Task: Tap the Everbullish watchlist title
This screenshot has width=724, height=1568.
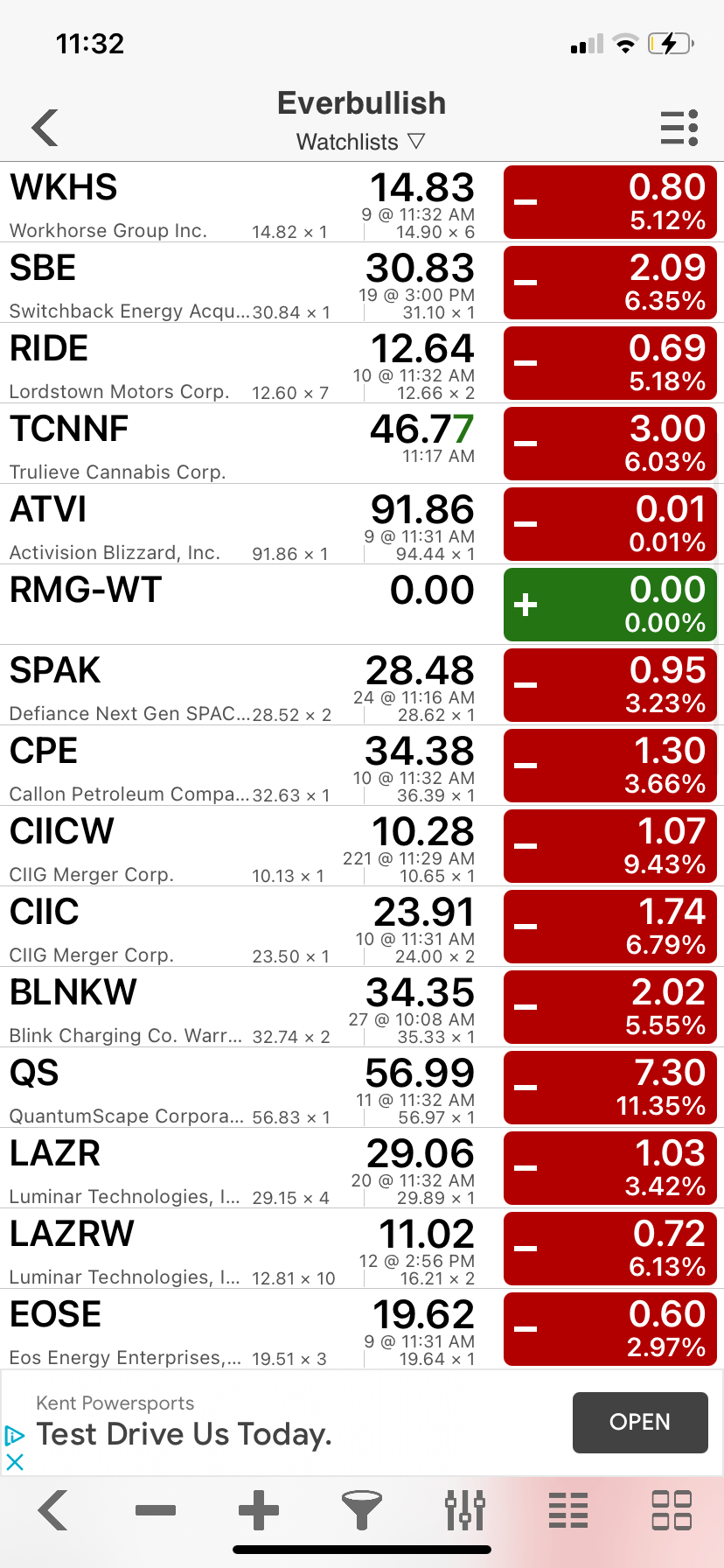Action: coord(361,103)
